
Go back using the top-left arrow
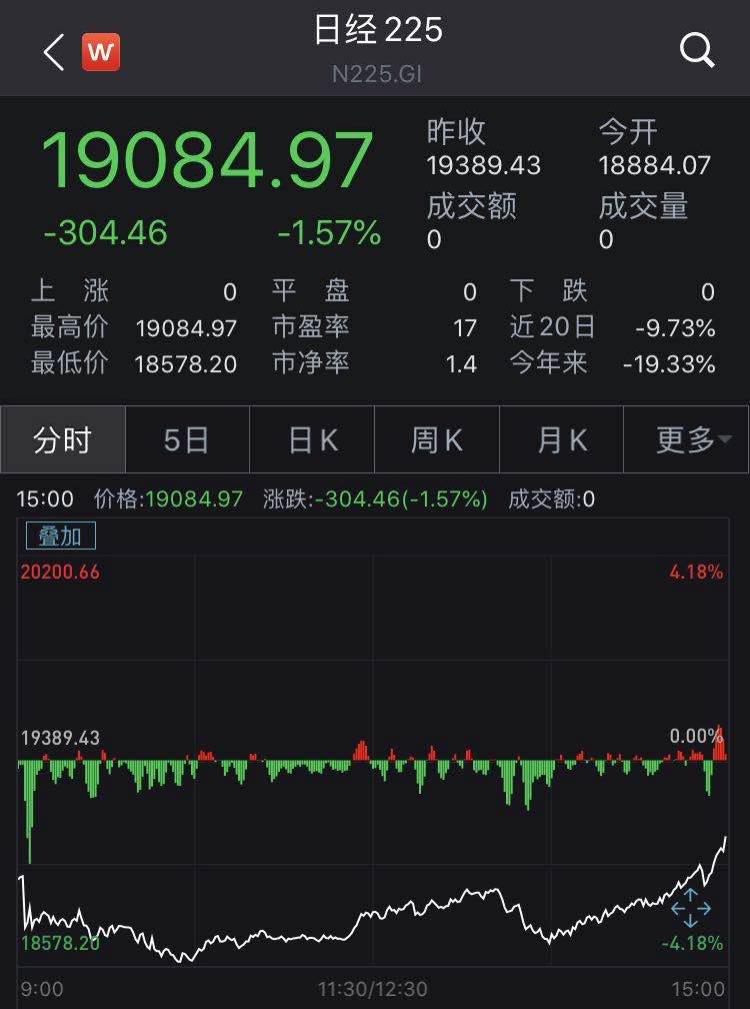(54, 52)
